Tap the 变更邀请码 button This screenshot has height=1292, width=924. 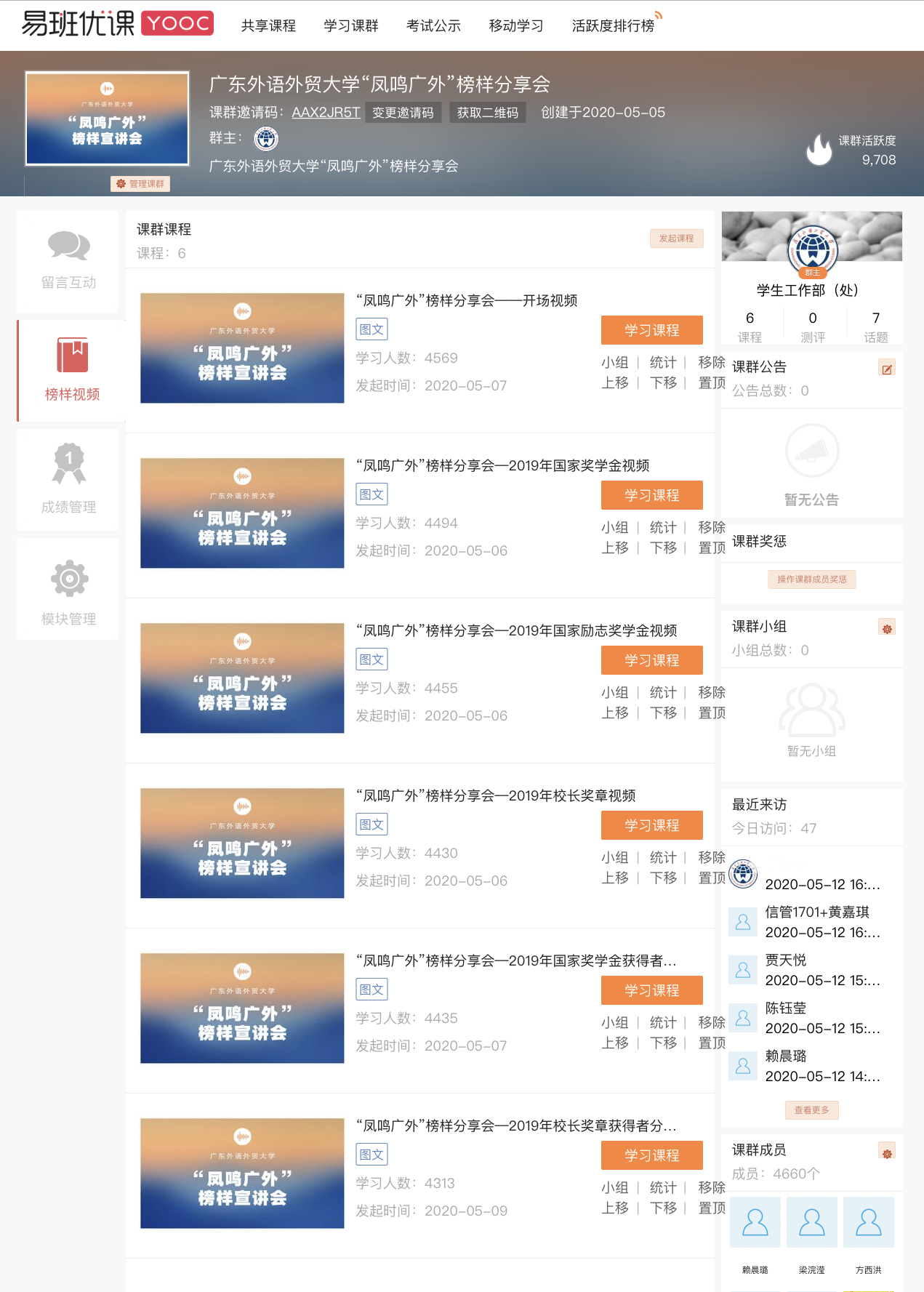[x=403, y=113]
